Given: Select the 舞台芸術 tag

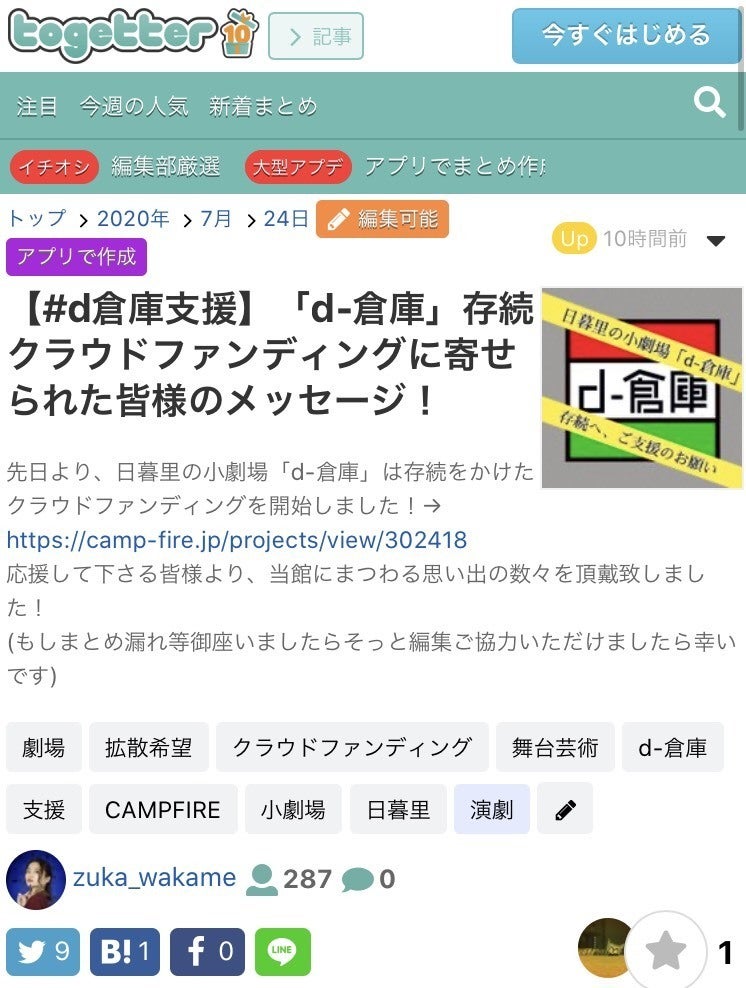Looking at the screenshot, I should [x=555, y=748].
